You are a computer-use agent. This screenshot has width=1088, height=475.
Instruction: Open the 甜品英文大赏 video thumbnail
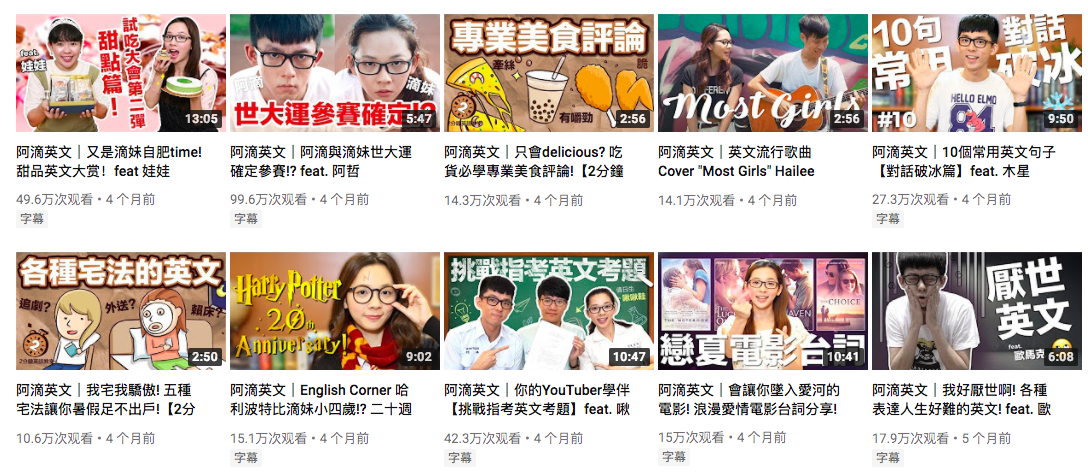tap(120, 73)
